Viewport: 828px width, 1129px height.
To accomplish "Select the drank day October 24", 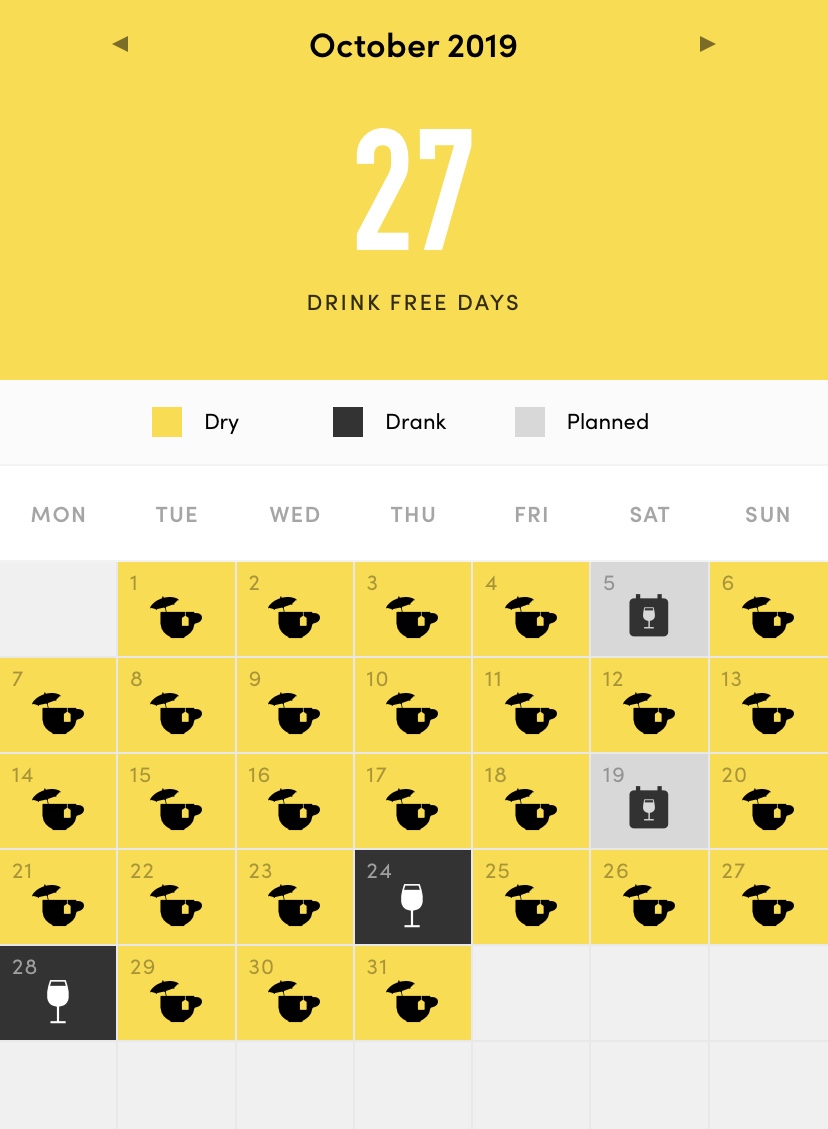I will coord(413,897).
